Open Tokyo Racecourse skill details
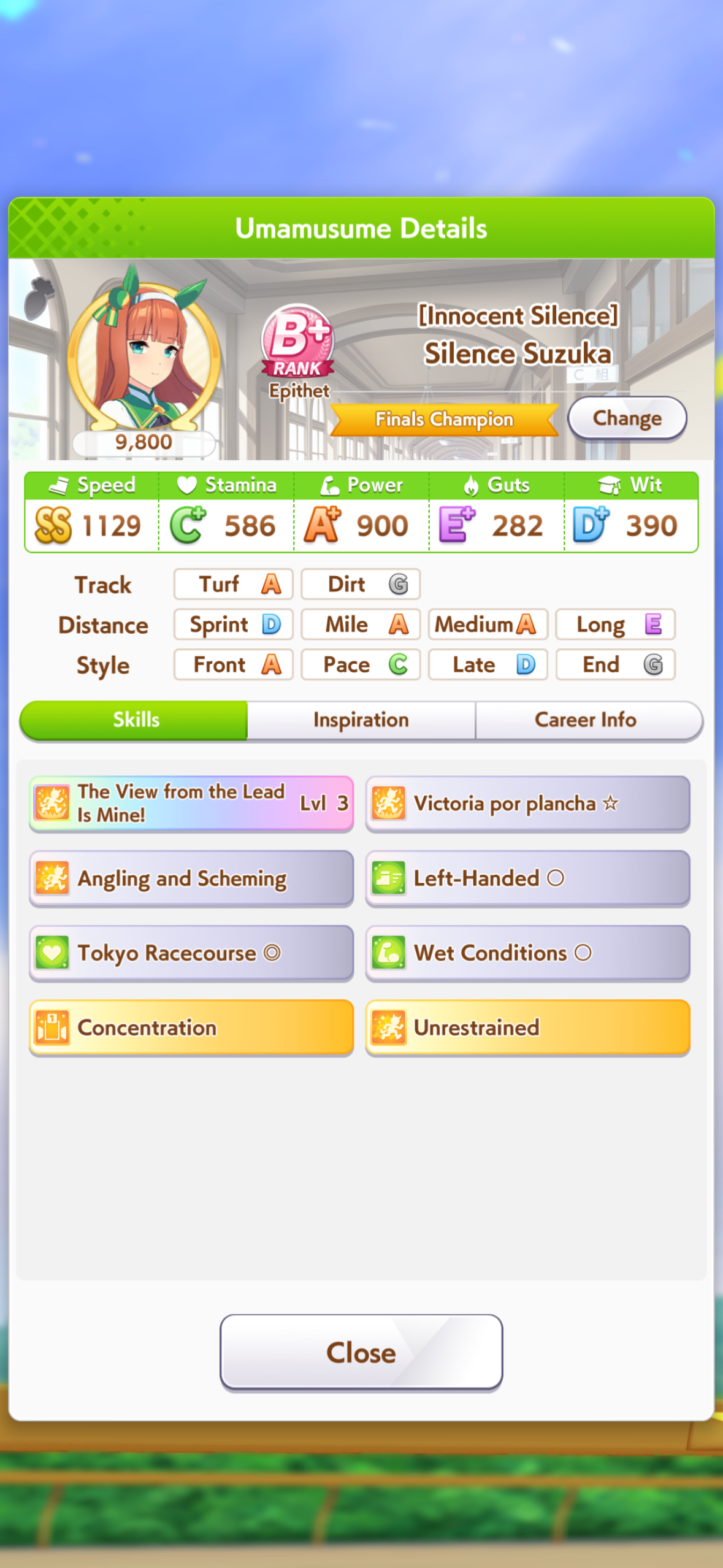 (191, 953)
